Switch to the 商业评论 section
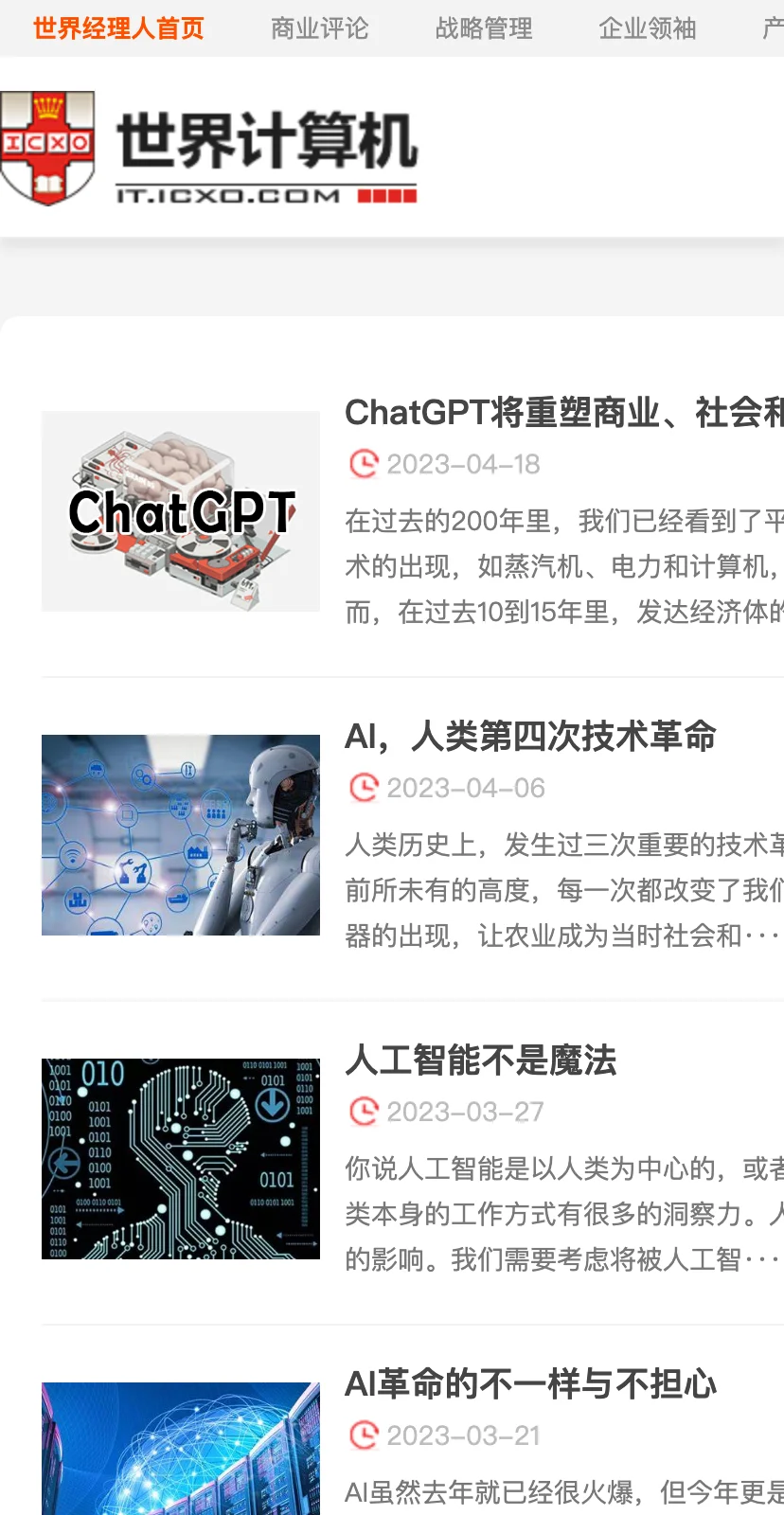The height and width of the screenshot is (1515, 784). 319,28
